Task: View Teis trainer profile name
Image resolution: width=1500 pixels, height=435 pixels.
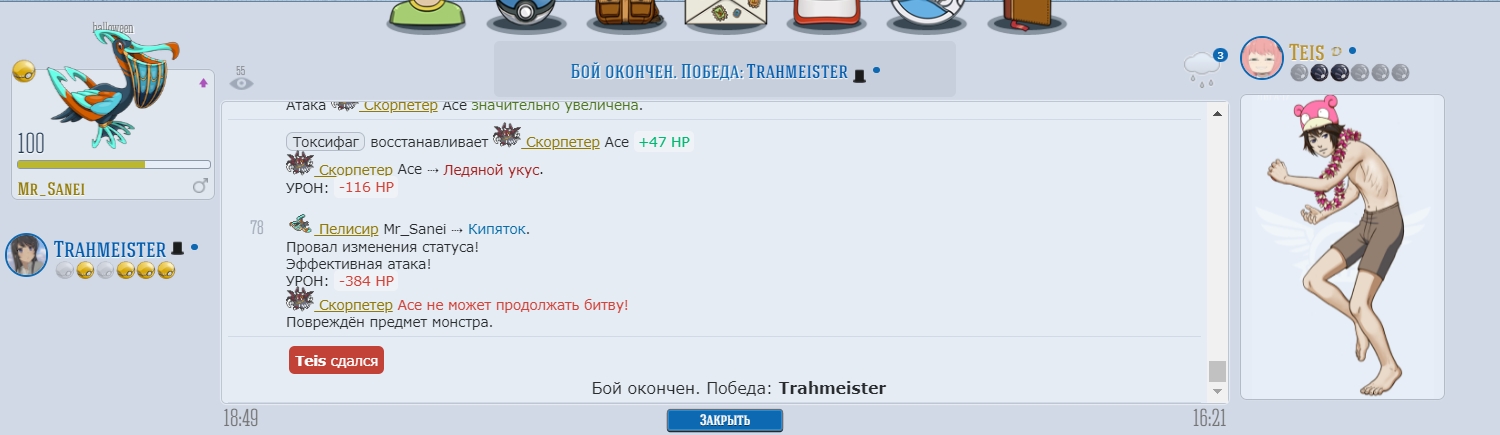Action: click(x=1305, y=51)
